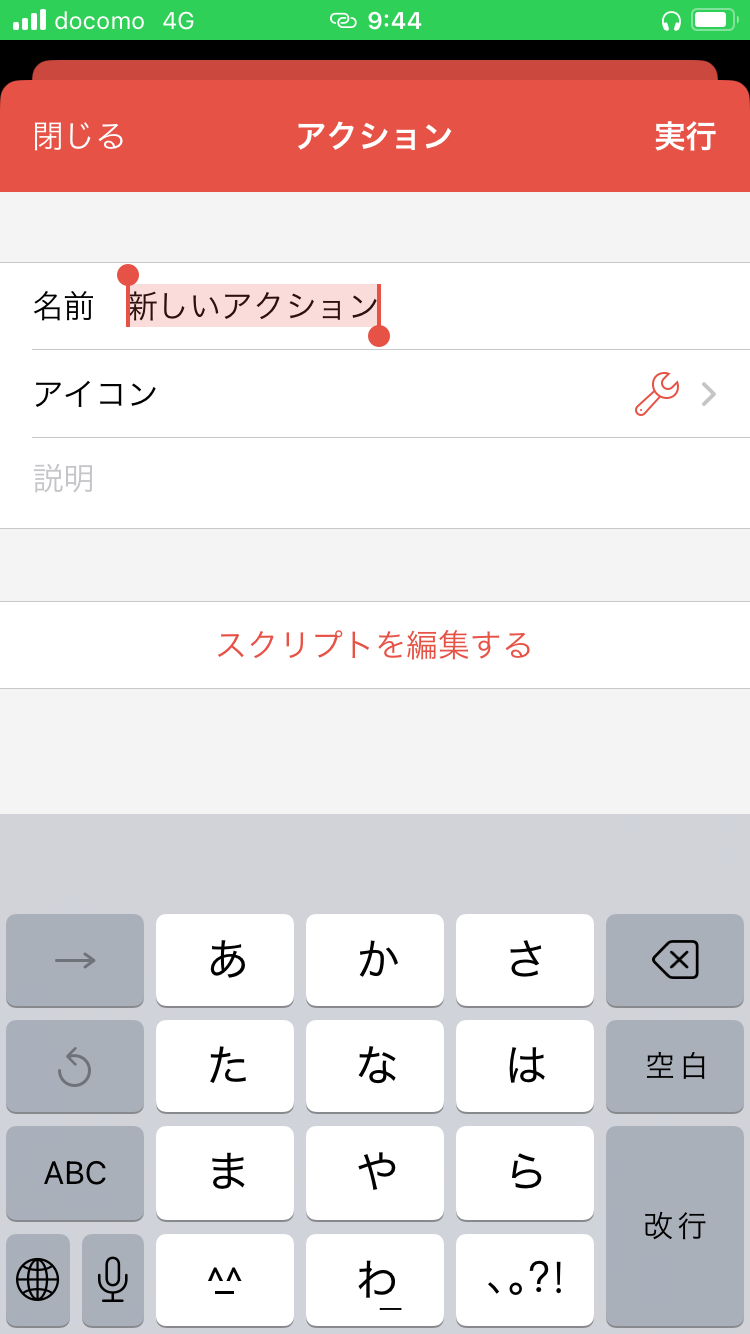Open スクリプトを編集する script editor
Screen dimensions: 750x1334
pos(375,645)
